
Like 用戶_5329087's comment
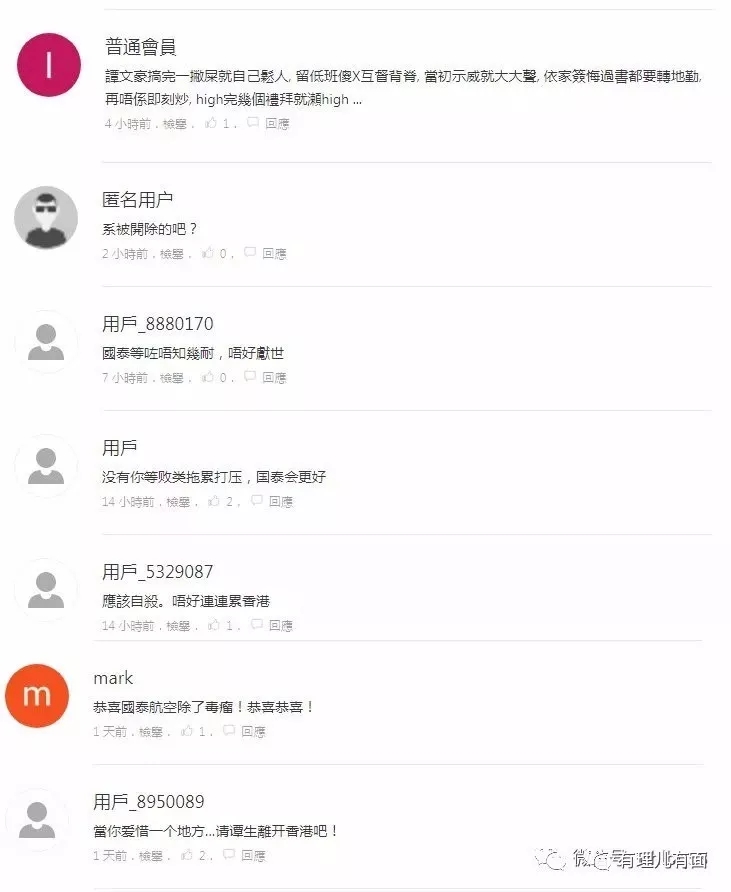coord(214,626)
